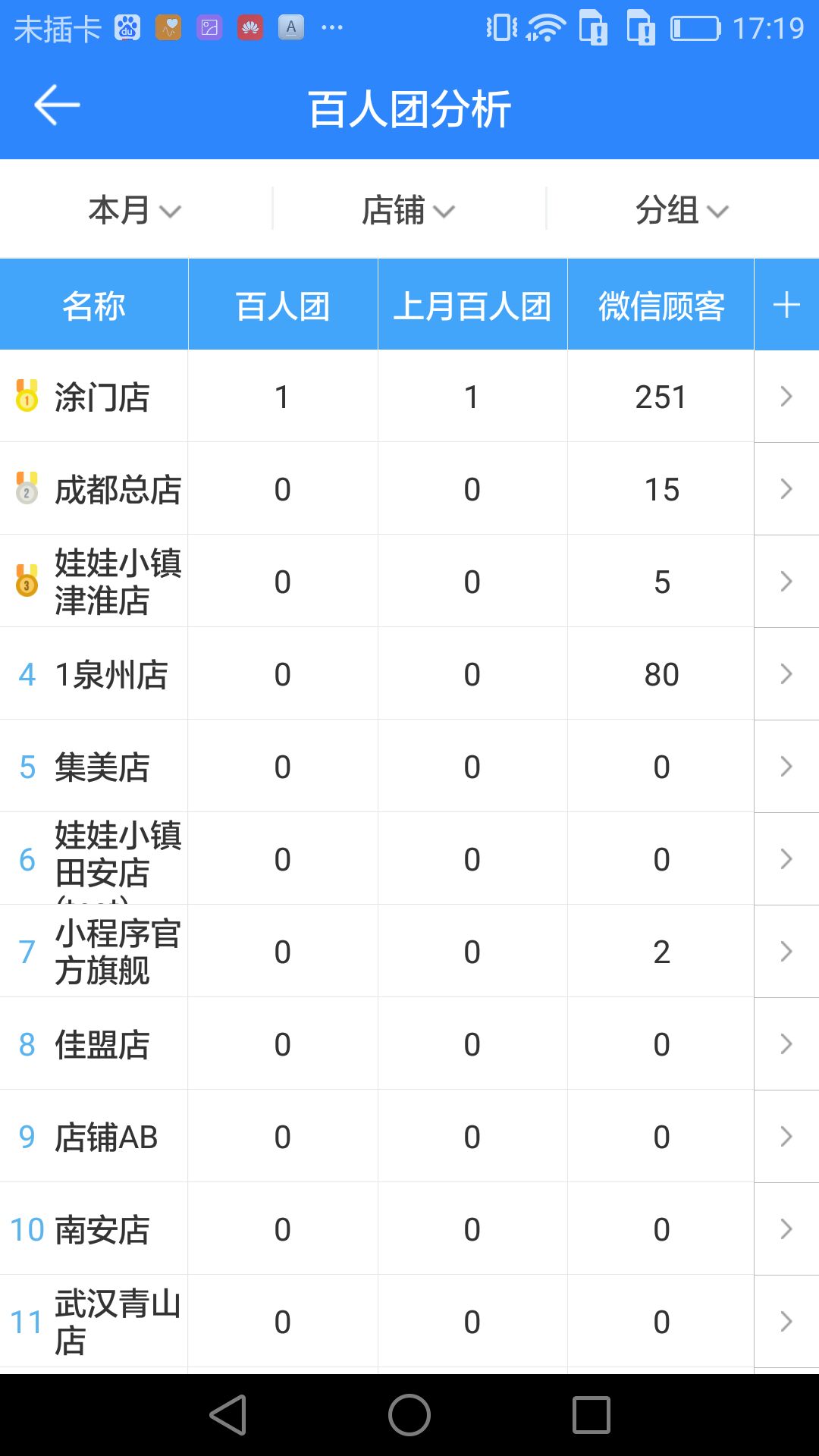Open the 本月 time period dropdown
The height and width of the screenshot is (1456, 819).
(135, 210)
